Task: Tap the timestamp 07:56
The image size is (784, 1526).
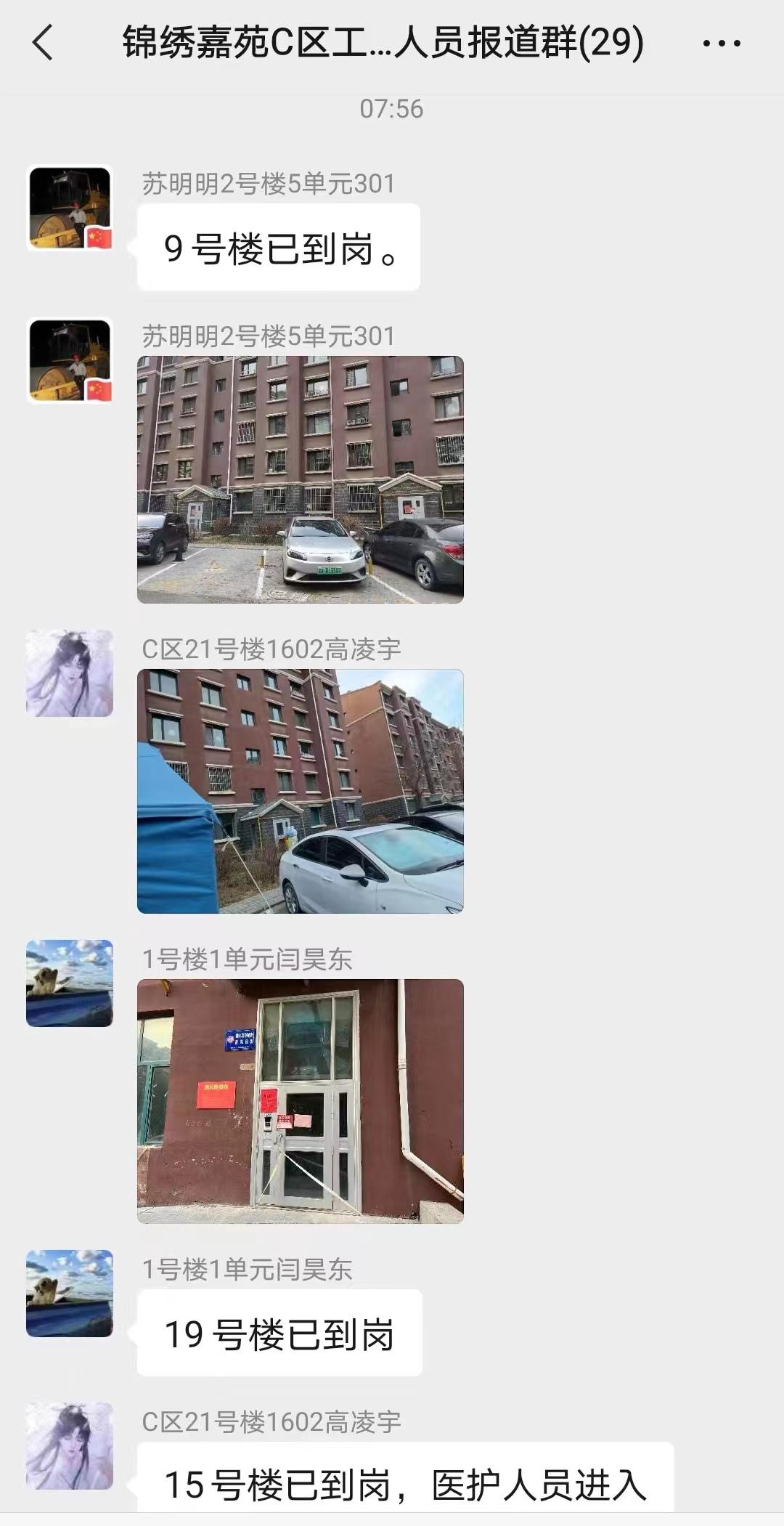Action: pyautogui.click(x=392, y=110)
